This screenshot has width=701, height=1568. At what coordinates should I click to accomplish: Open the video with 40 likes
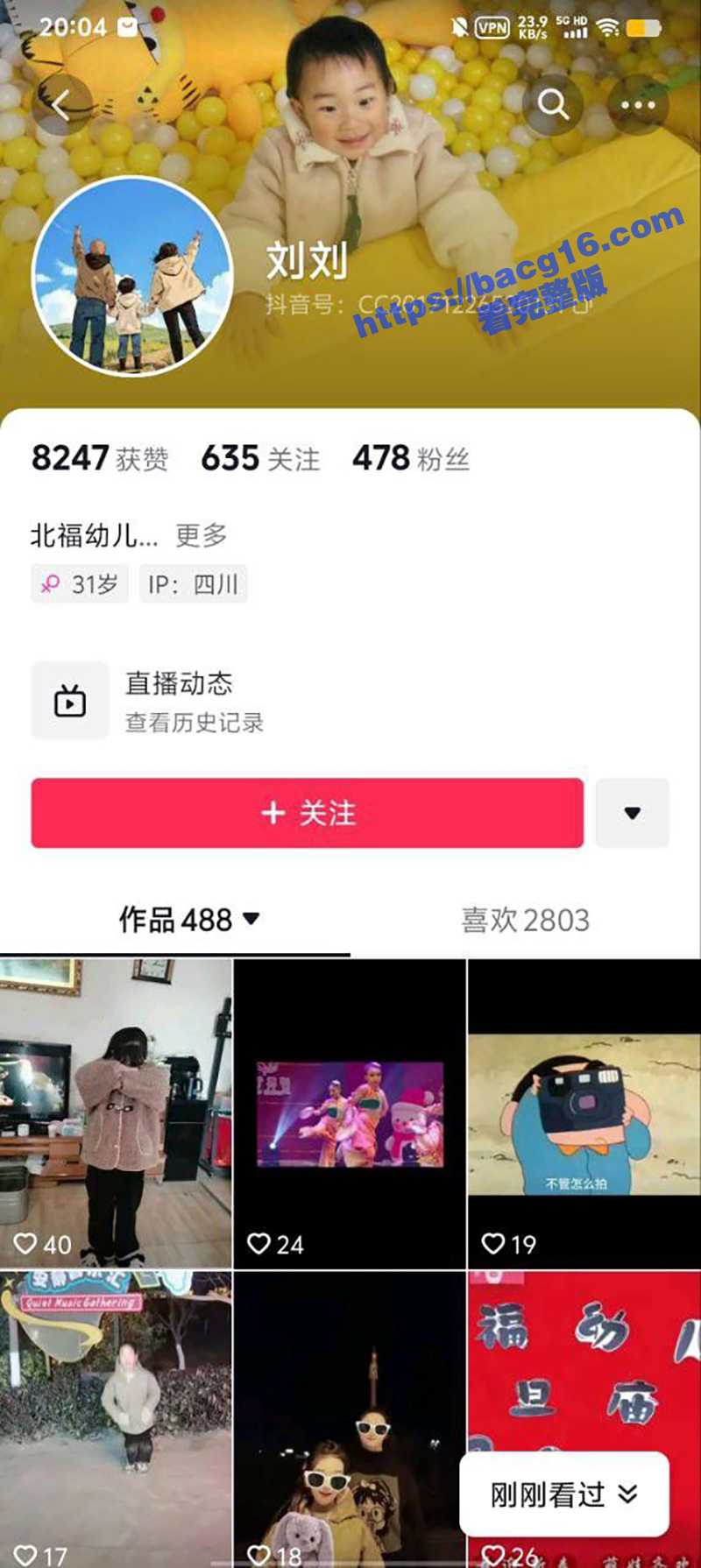click(x=116, y=1112)
